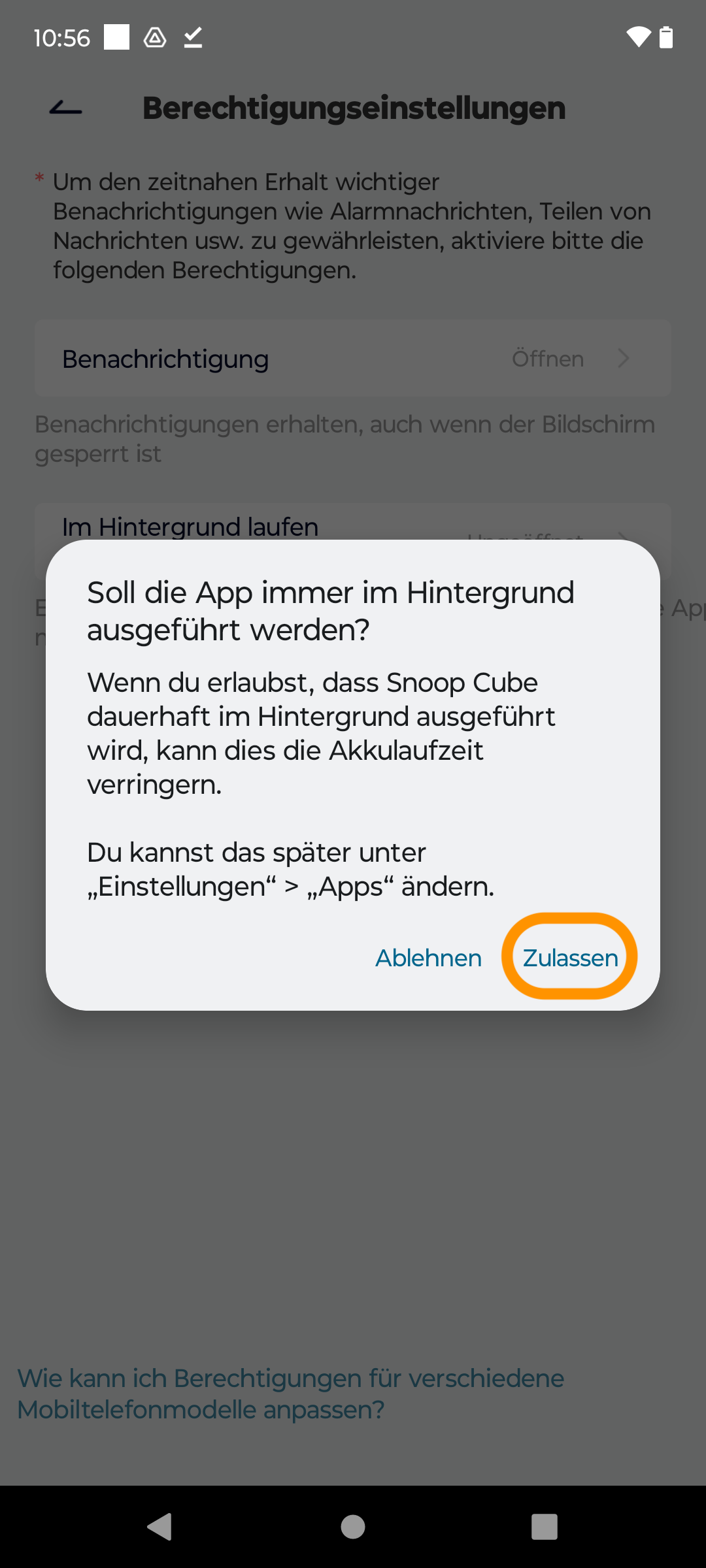Go to the home screen

click(x=353, y=1527)
